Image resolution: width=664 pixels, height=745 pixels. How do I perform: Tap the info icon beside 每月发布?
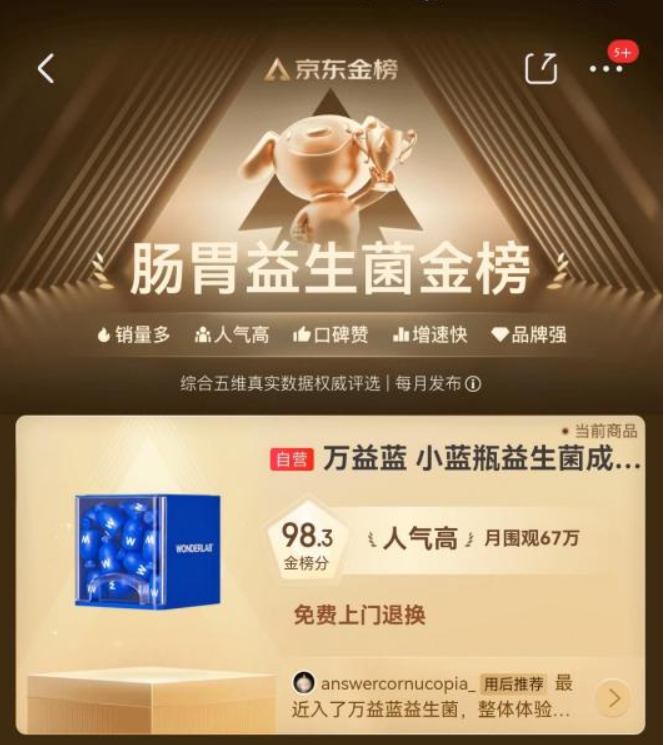click(x=473, y=384)
